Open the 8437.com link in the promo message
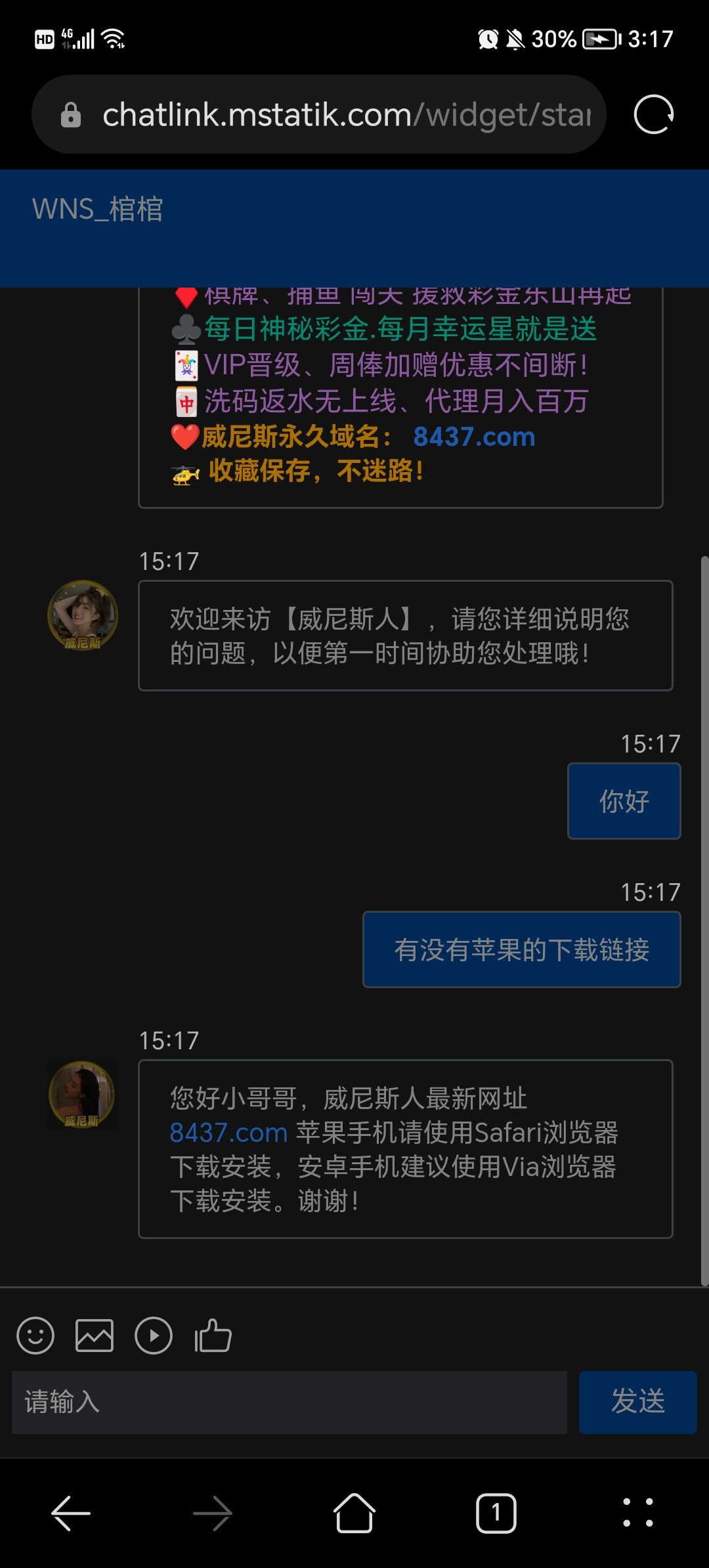The width and height of the screenshot is (709, 1568). (474, 437)
